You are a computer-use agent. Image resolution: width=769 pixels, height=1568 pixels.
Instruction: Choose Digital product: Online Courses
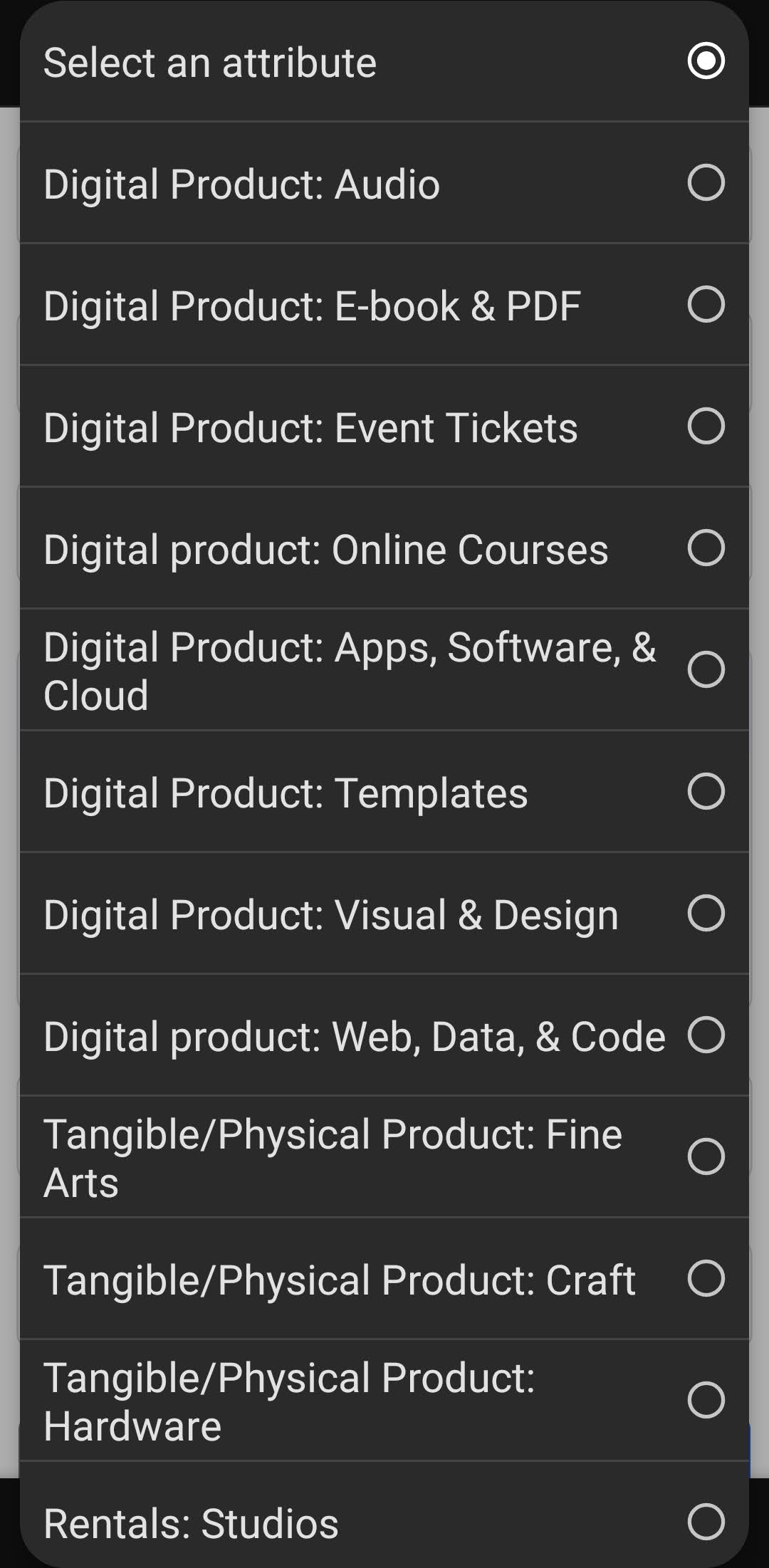tap(384, 549)
